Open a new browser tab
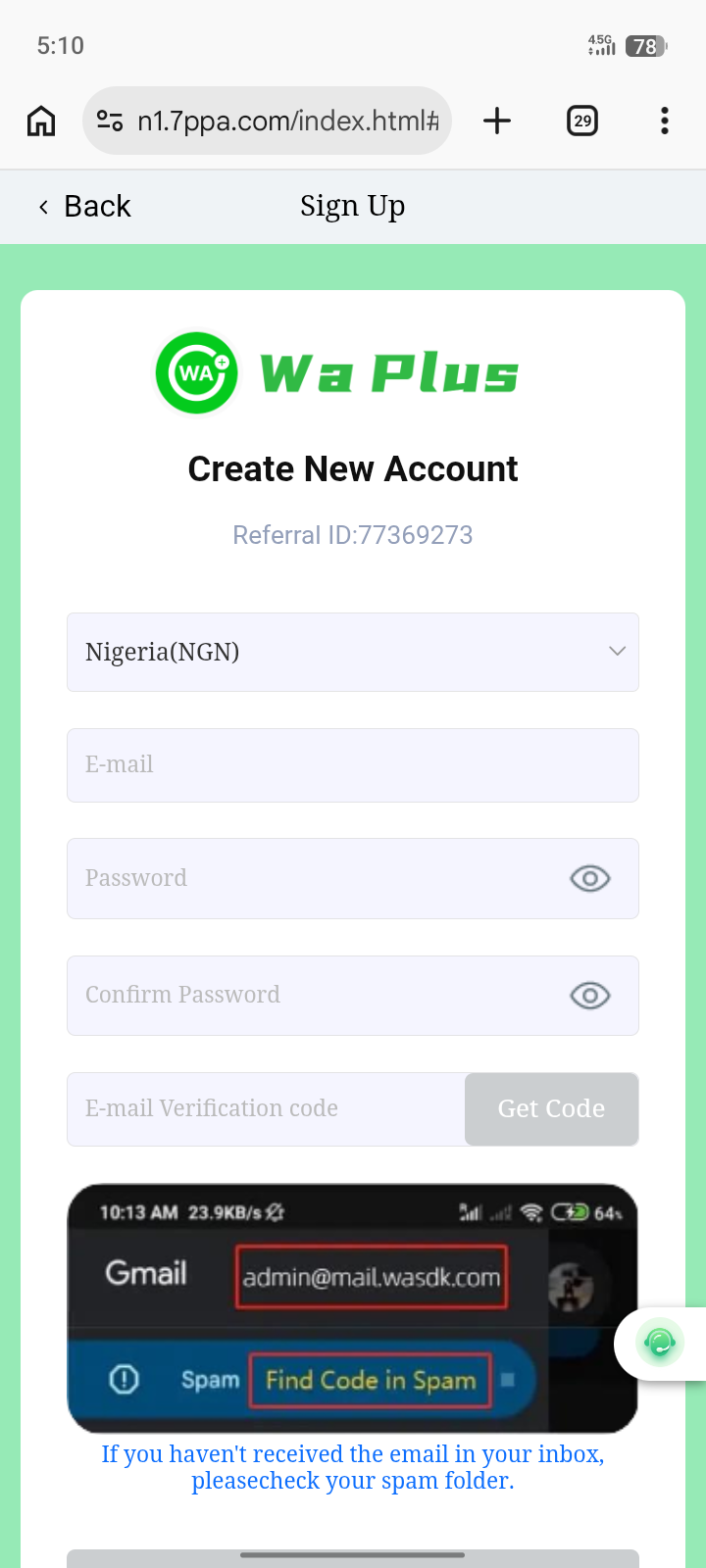This screenshot has height=1568, width=706. 497,122
